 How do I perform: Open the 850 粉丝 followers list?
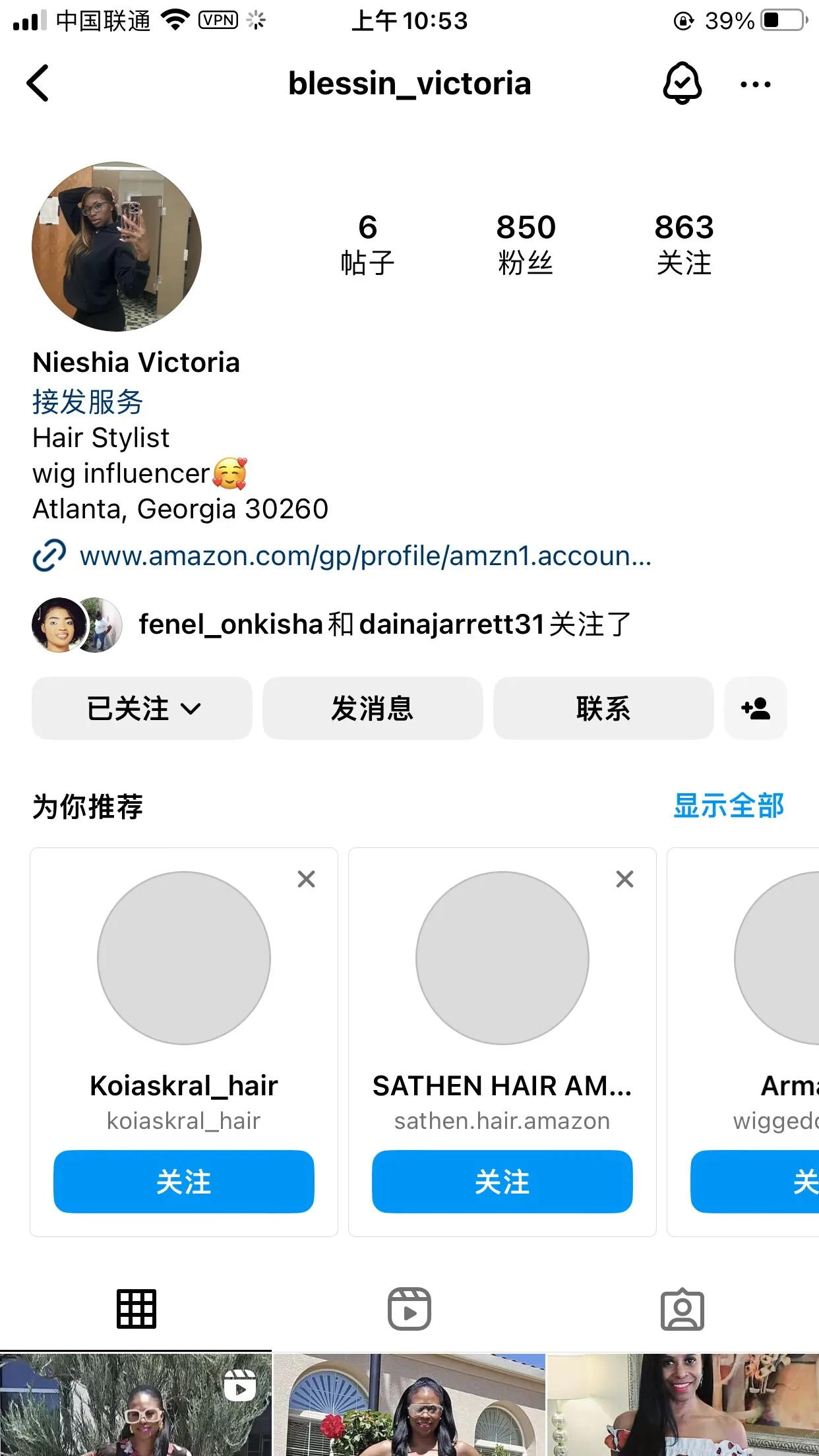pyautogui.click(x=526, y=243)
